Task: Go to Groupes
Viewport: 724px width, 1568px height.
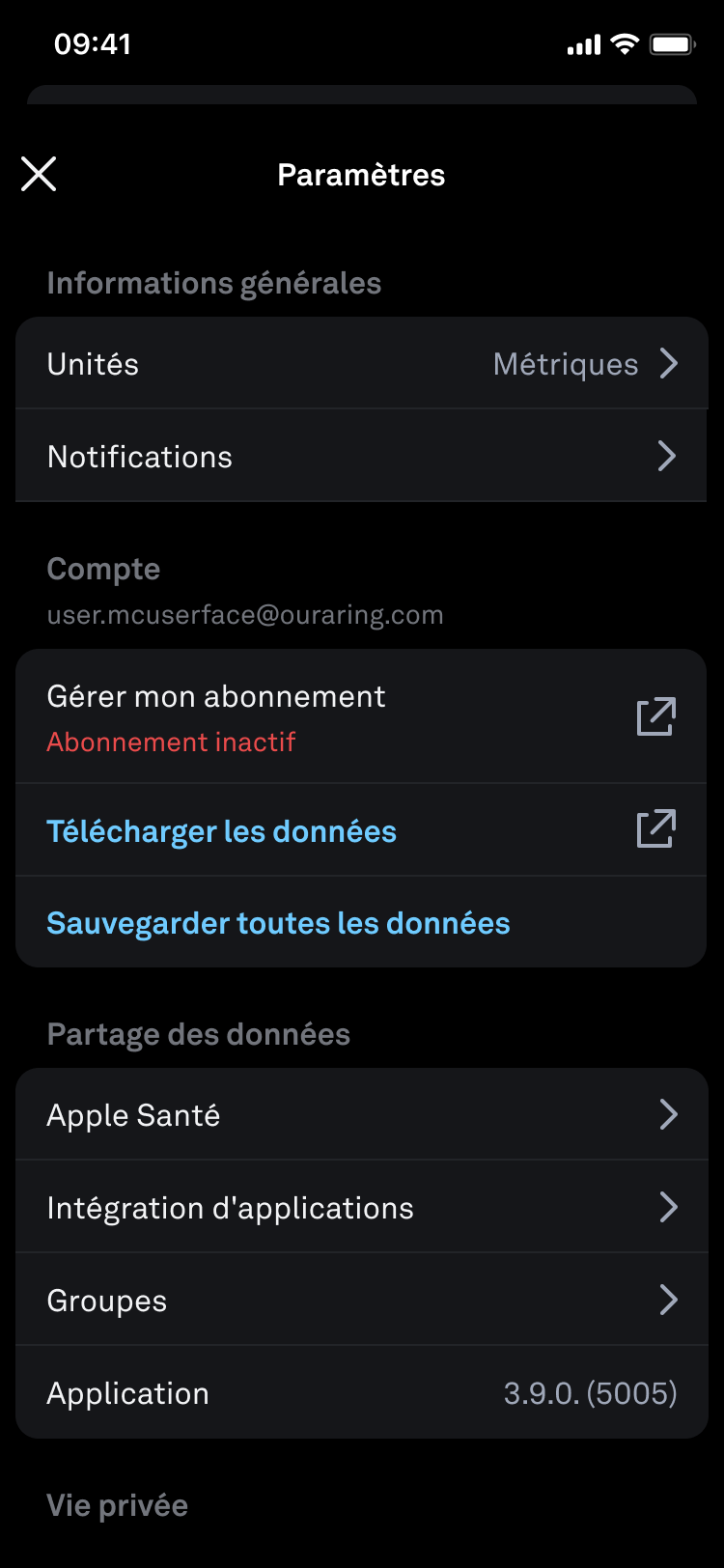Action: 361,1301
